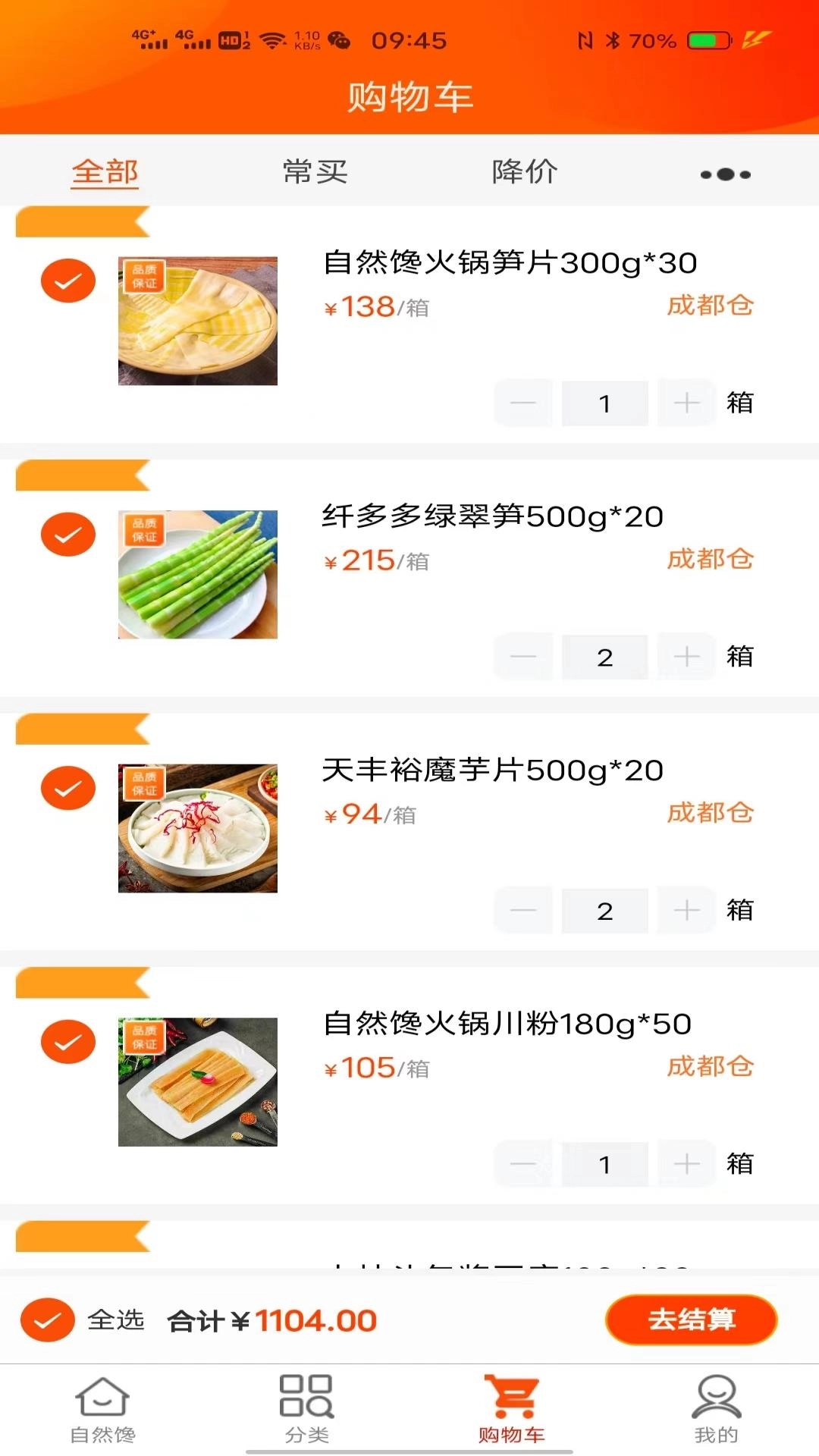819x1456 pixels.
Task: Tap plus icon for 天丰裕魔芋片
Action: coord(686,910)
